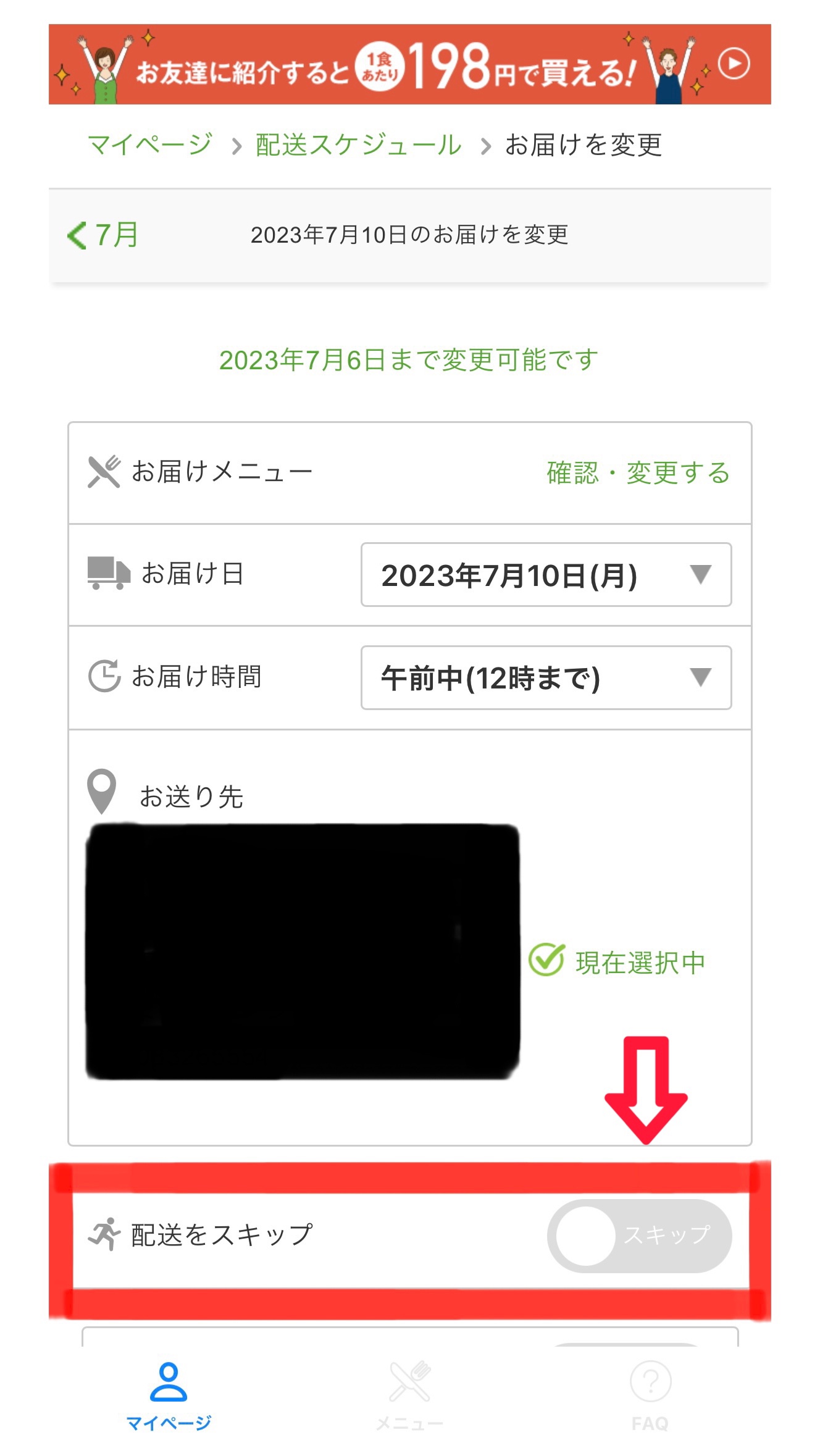Go to マイページ breadcrumb link

(150, 145)
